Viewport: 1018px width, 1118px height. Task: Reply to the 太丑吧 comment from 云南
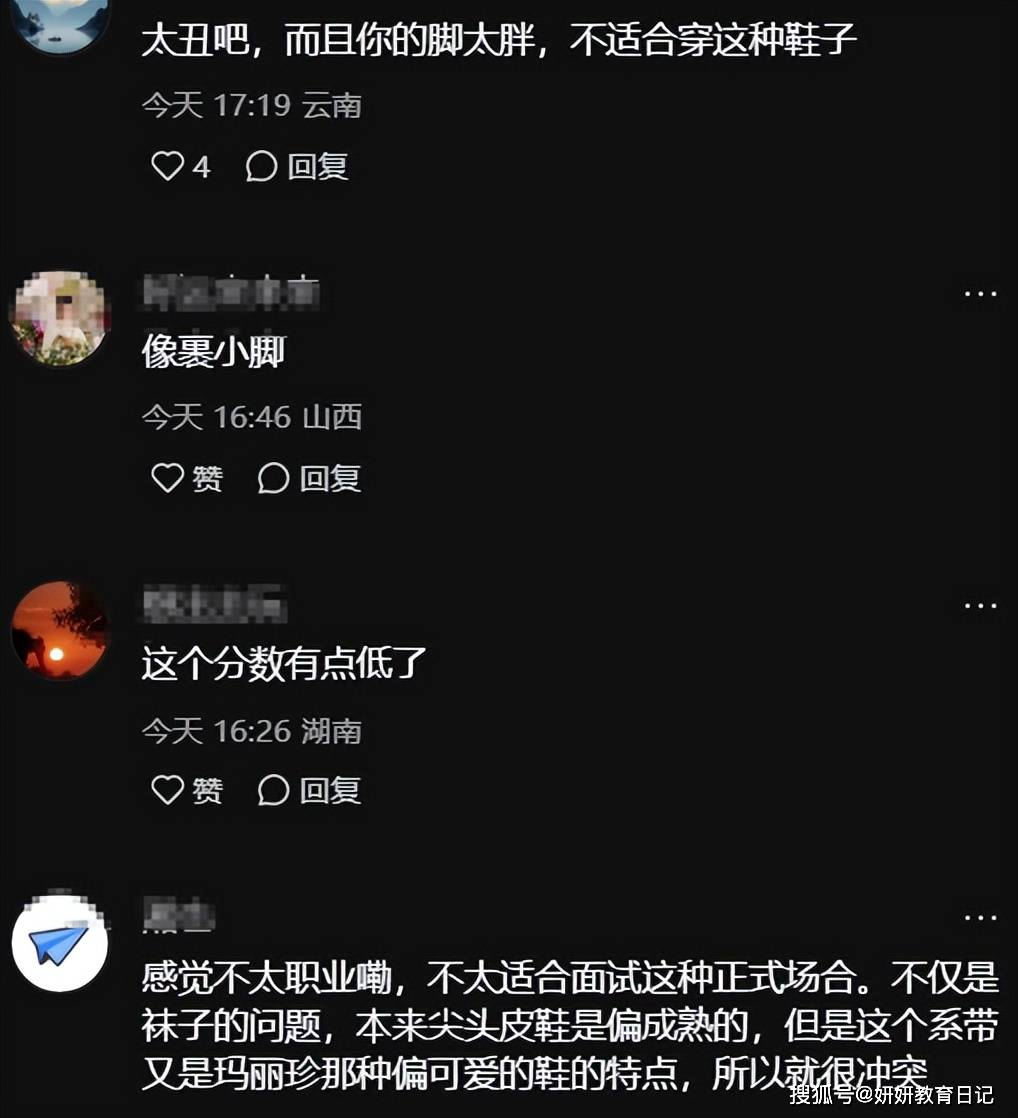pyautogui.click(x=297, y=166)
